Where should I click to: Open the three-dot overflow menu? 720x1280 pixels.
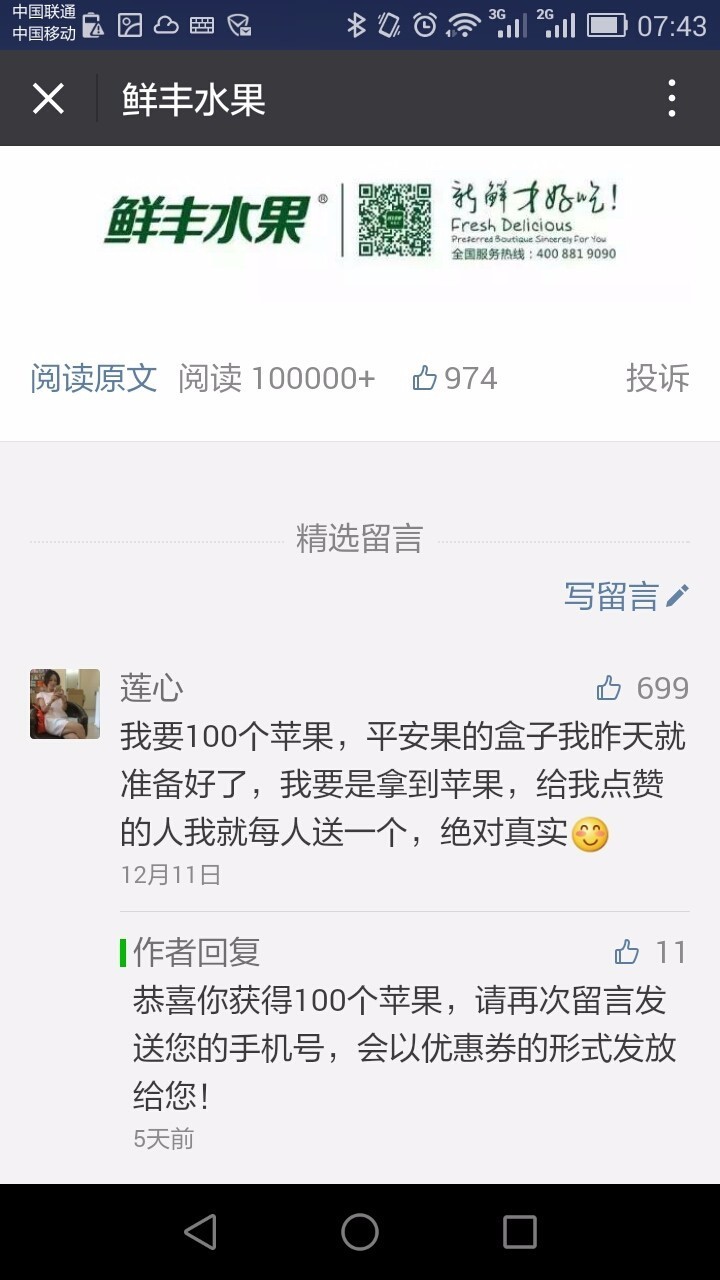tap(671, 99)
